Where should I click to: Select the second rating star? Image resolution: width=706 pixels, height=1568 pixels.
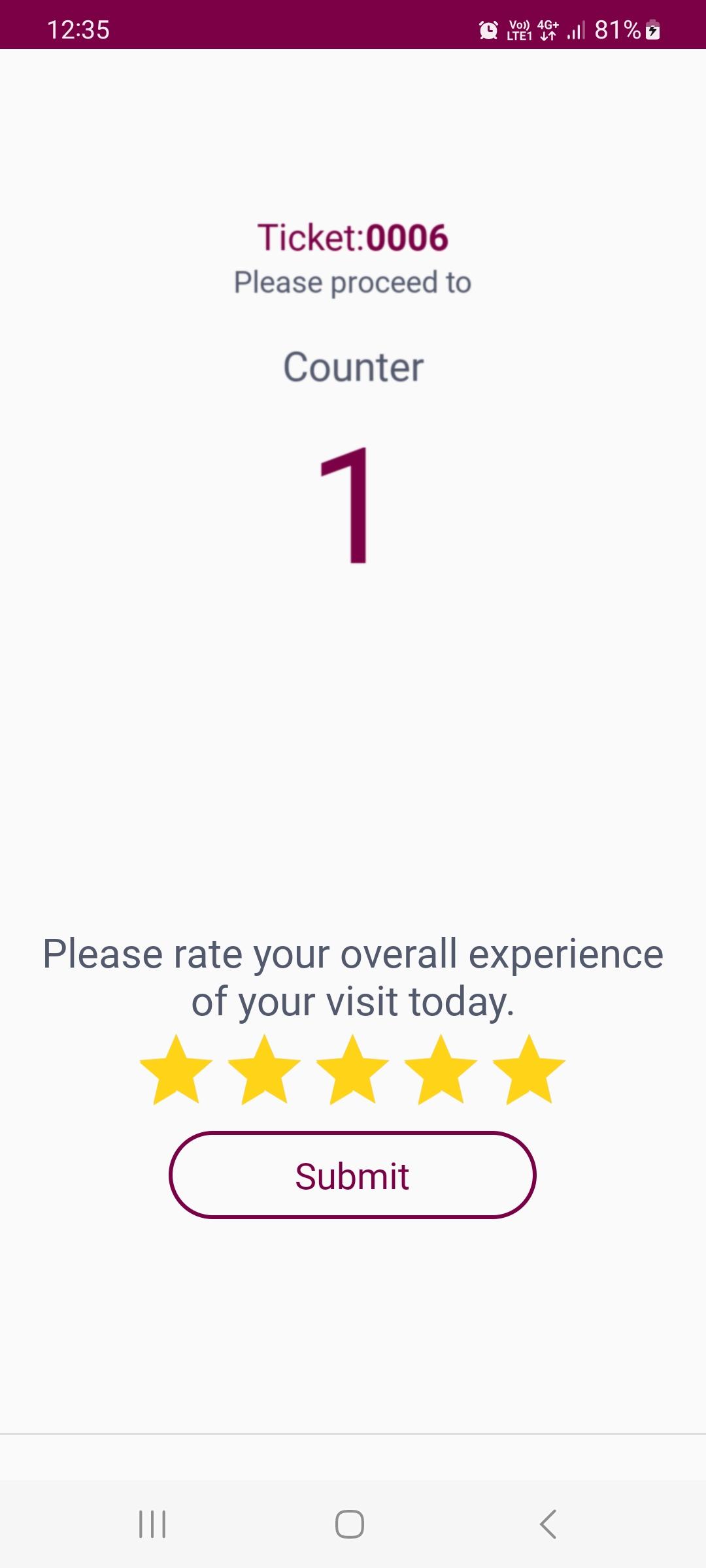[264, 1070]
